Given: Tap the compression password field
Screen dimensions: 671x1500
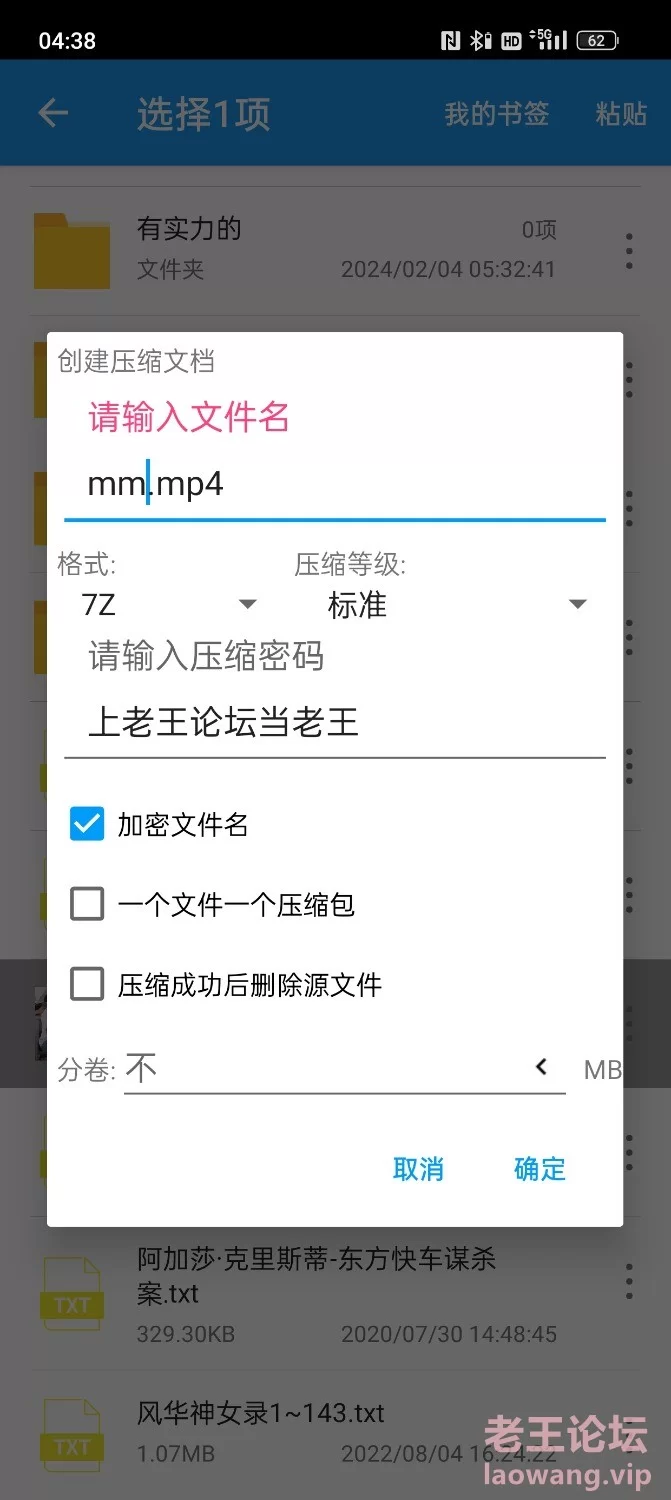Looking at the screenshot, I should click(x=335, y=722).
